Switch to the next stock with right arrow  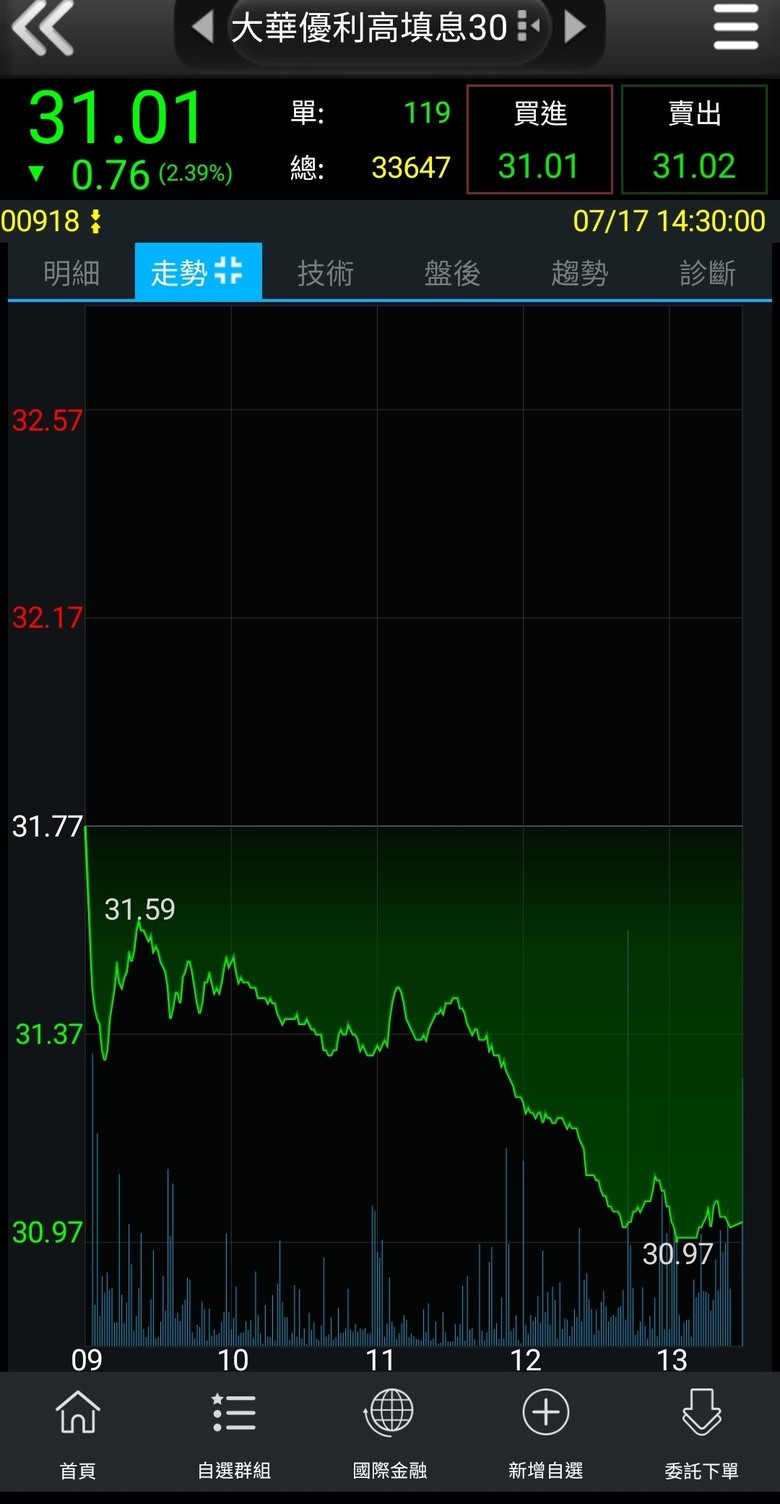tap(574, 28)
